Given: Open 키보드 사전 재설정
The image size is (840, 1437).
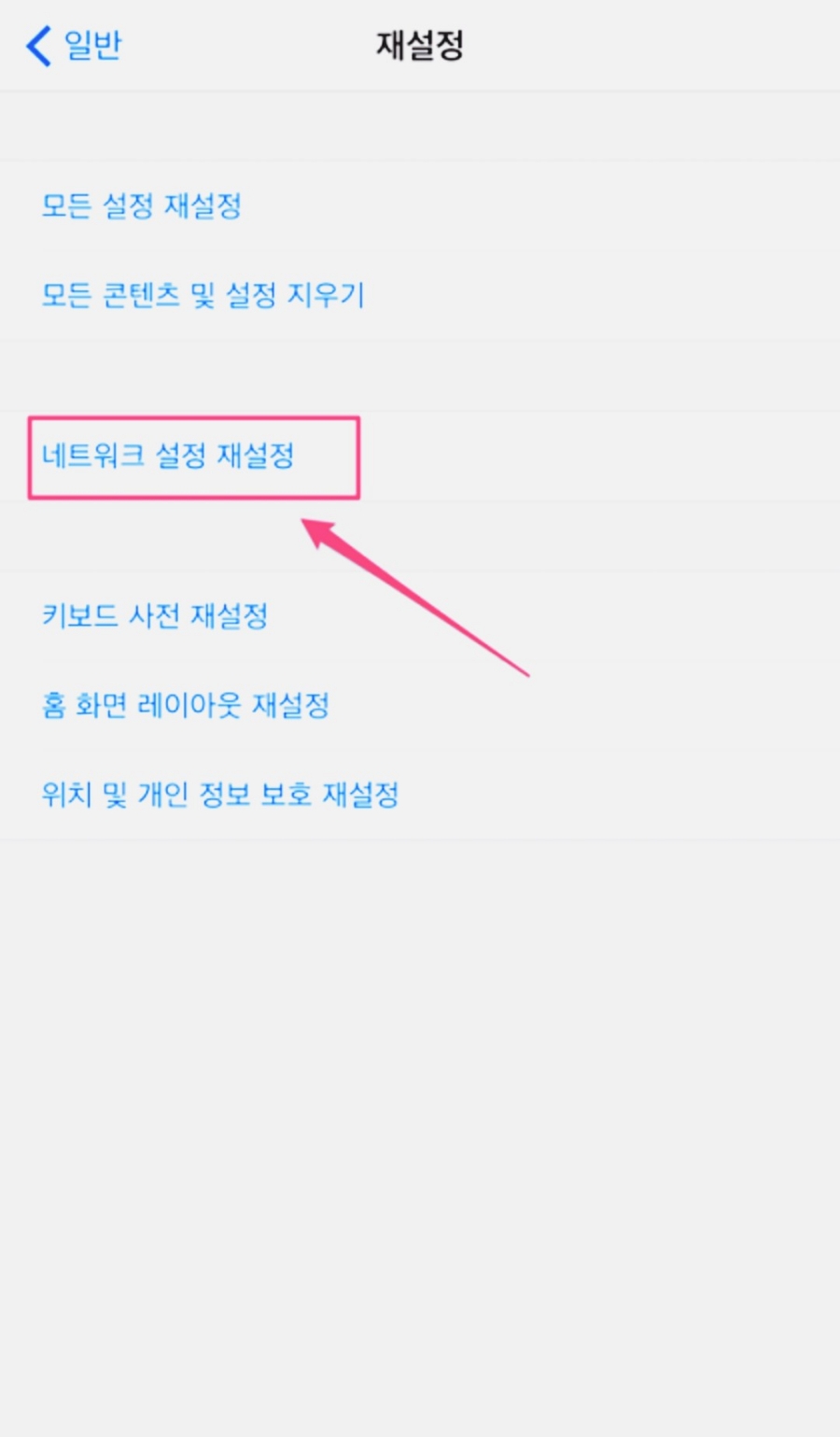Looking at the screenshot, I should 420,616.
